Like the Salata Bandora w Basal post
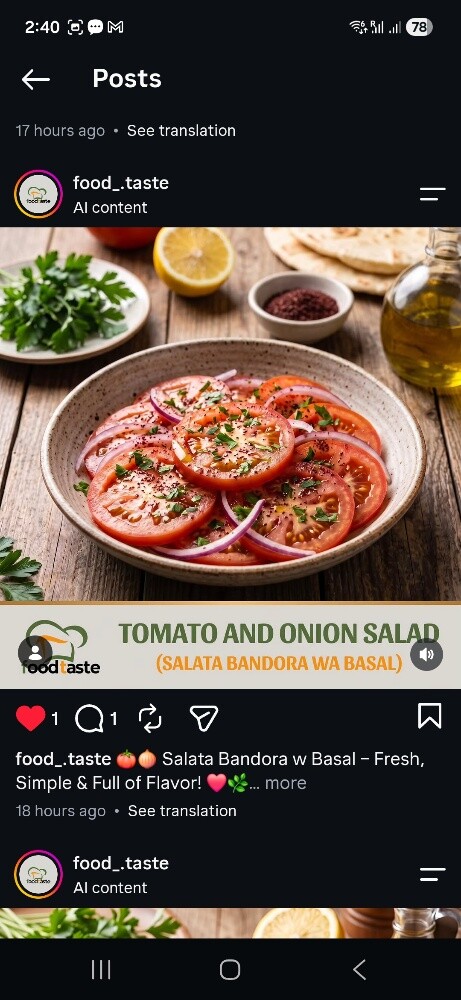The width and height of the screenshot is (461, 1000). coord(30,718)
